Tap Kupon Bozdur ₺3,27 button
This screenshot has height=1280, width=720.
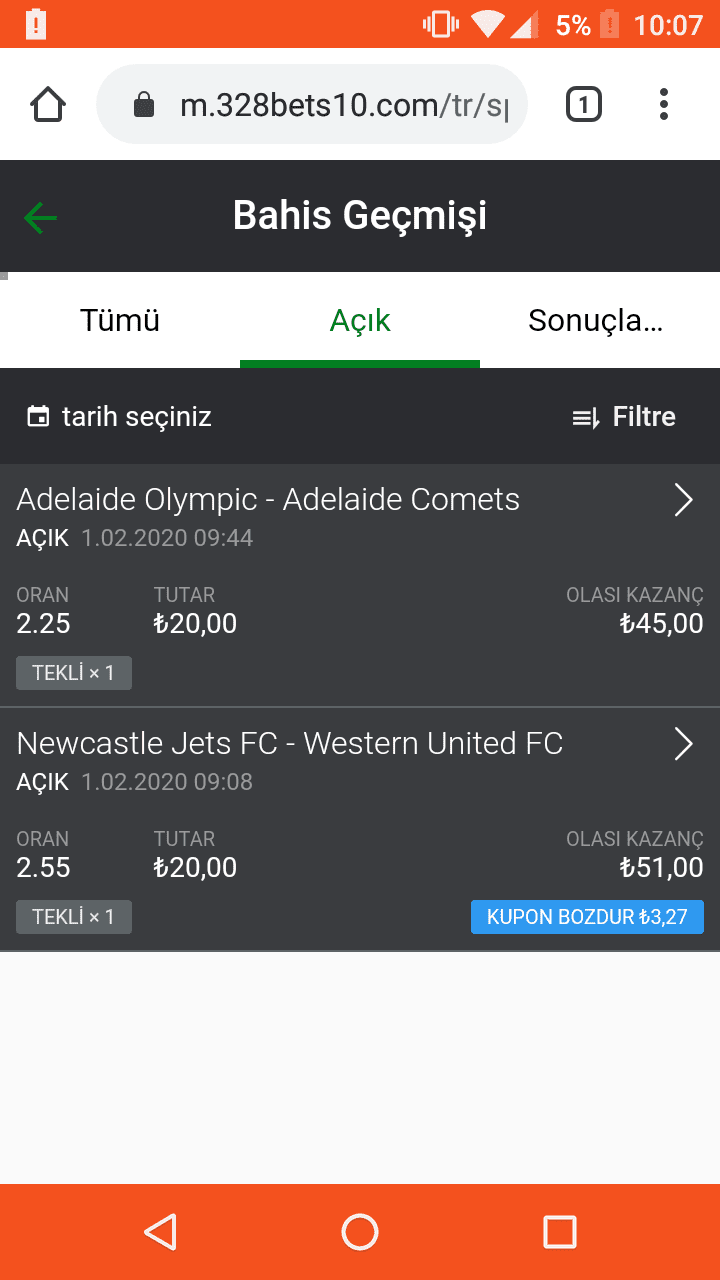[x=587, y=917]
